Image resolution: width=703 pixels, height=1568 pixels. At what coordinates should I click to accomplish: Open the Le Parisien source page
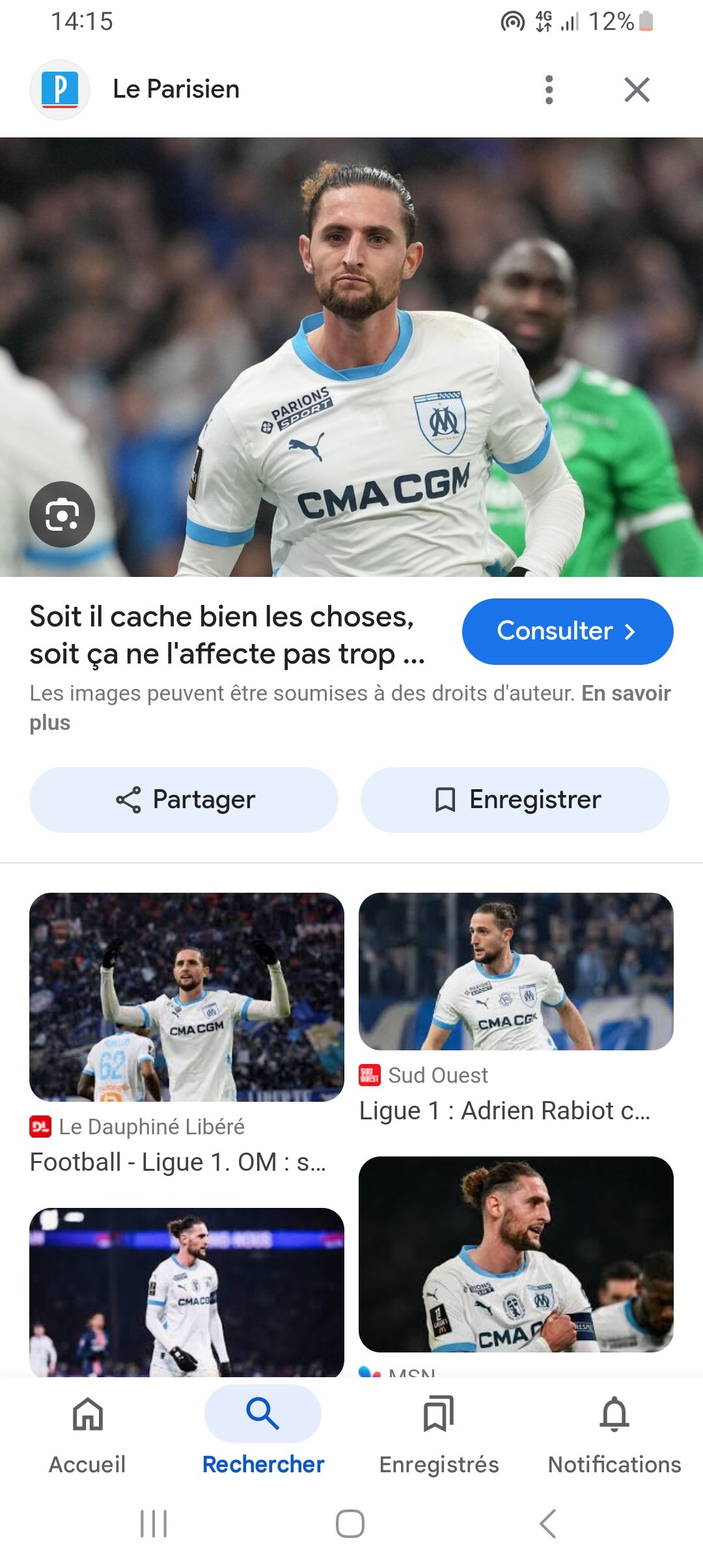[x=176, y=89]
